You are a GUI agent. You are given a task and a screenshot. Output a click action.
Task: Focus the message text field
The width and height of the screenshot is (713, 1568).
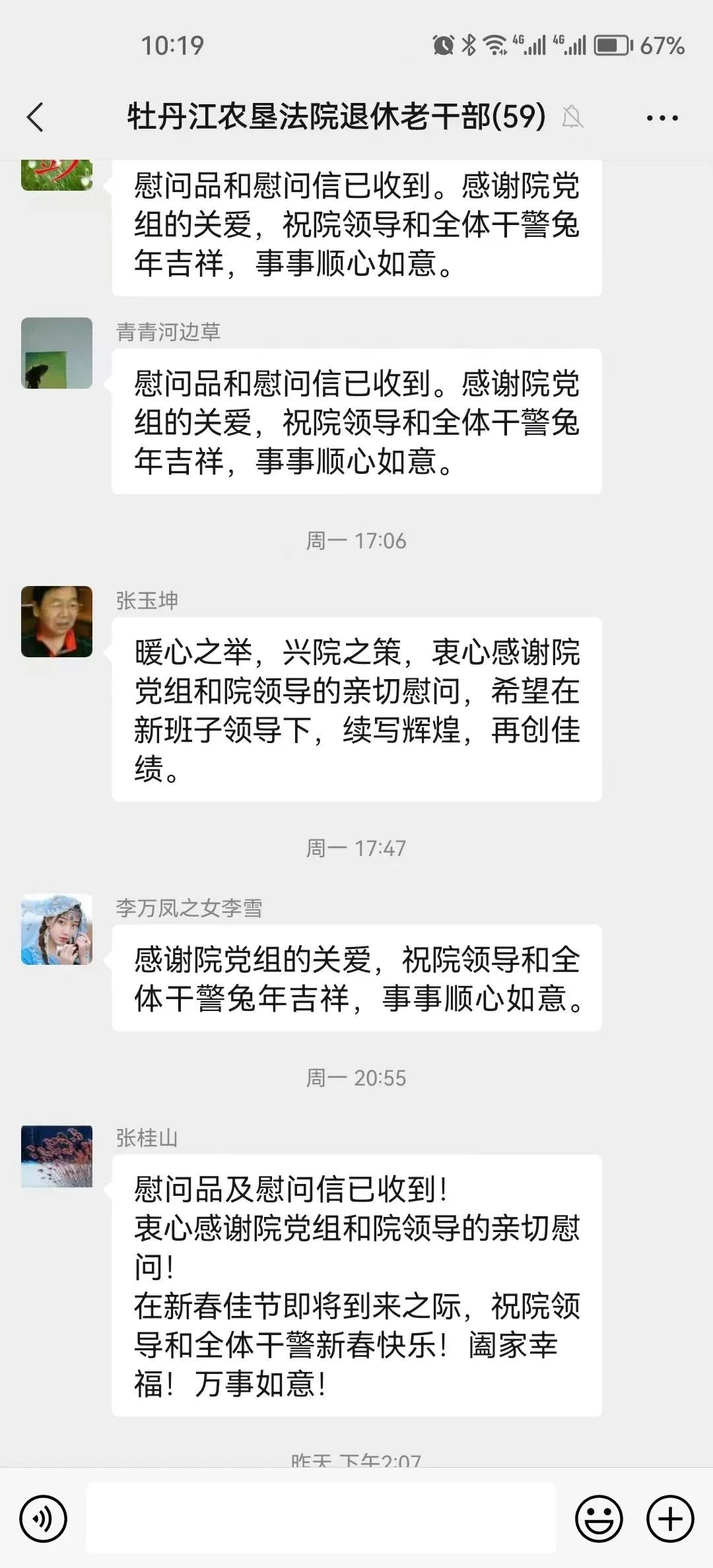(321, 1519)
